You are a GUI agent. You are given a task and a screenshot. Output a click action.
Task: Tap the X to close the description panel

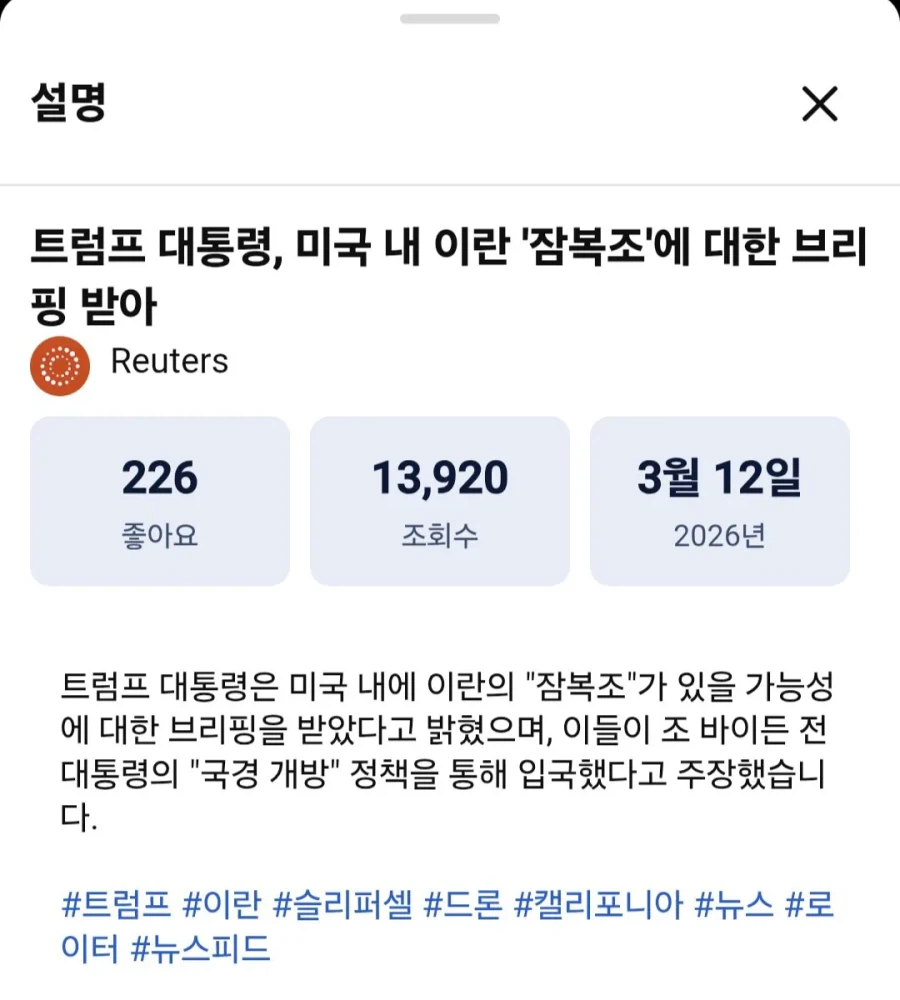coord(820,104)
